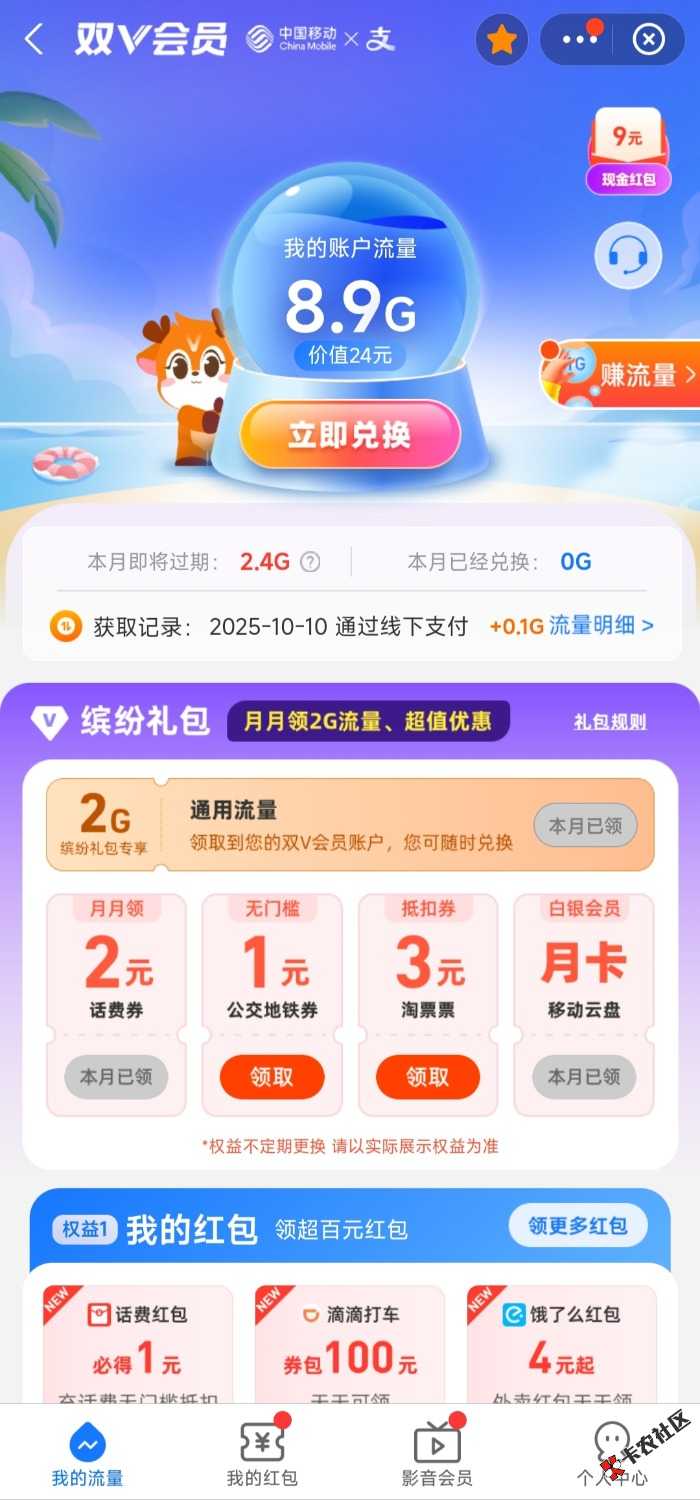The width and height of the screenshot is (700, 1500).
Task: Tap 领更多红包 button
Action: pyautogui.click(x=578, y=1225)
